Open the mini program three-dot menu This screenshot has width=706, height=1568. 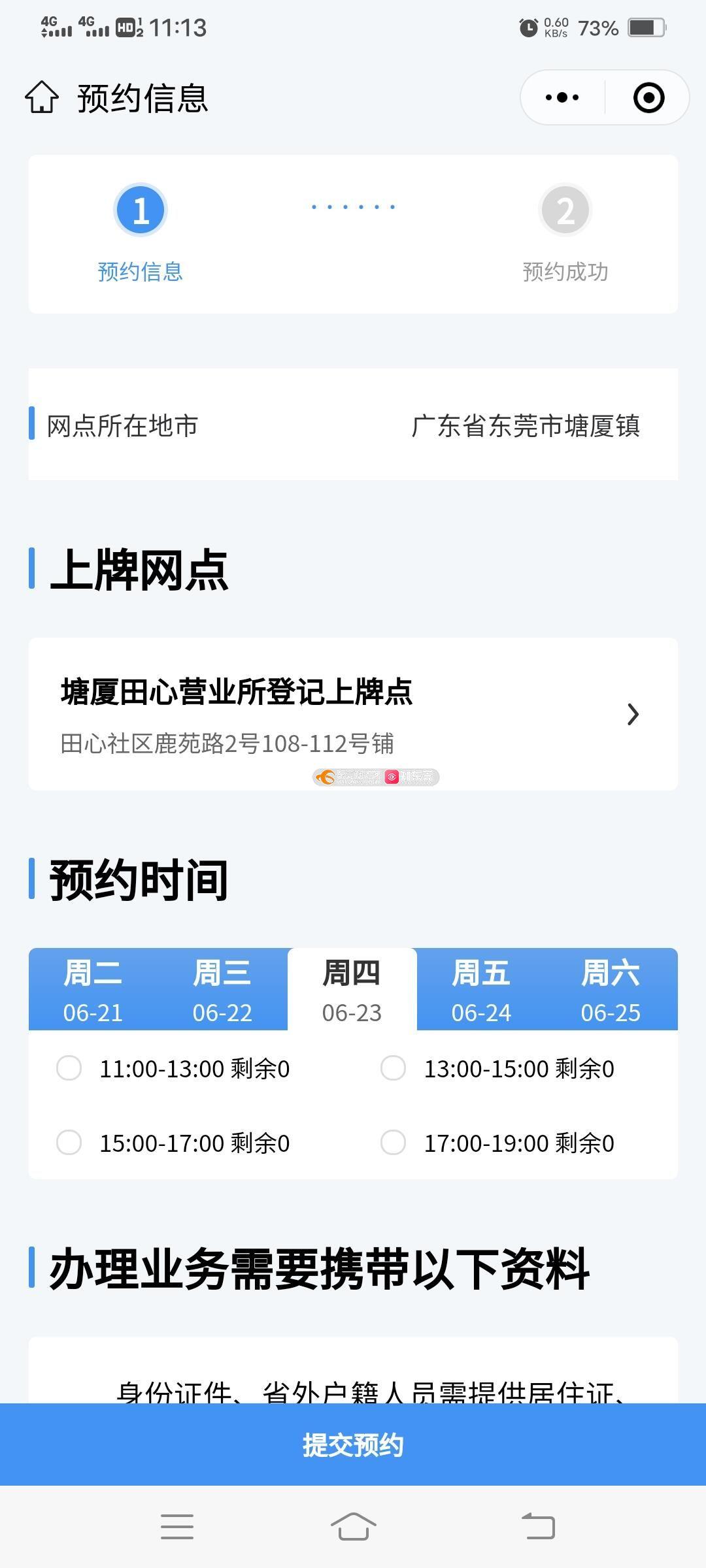pos(562,97)
